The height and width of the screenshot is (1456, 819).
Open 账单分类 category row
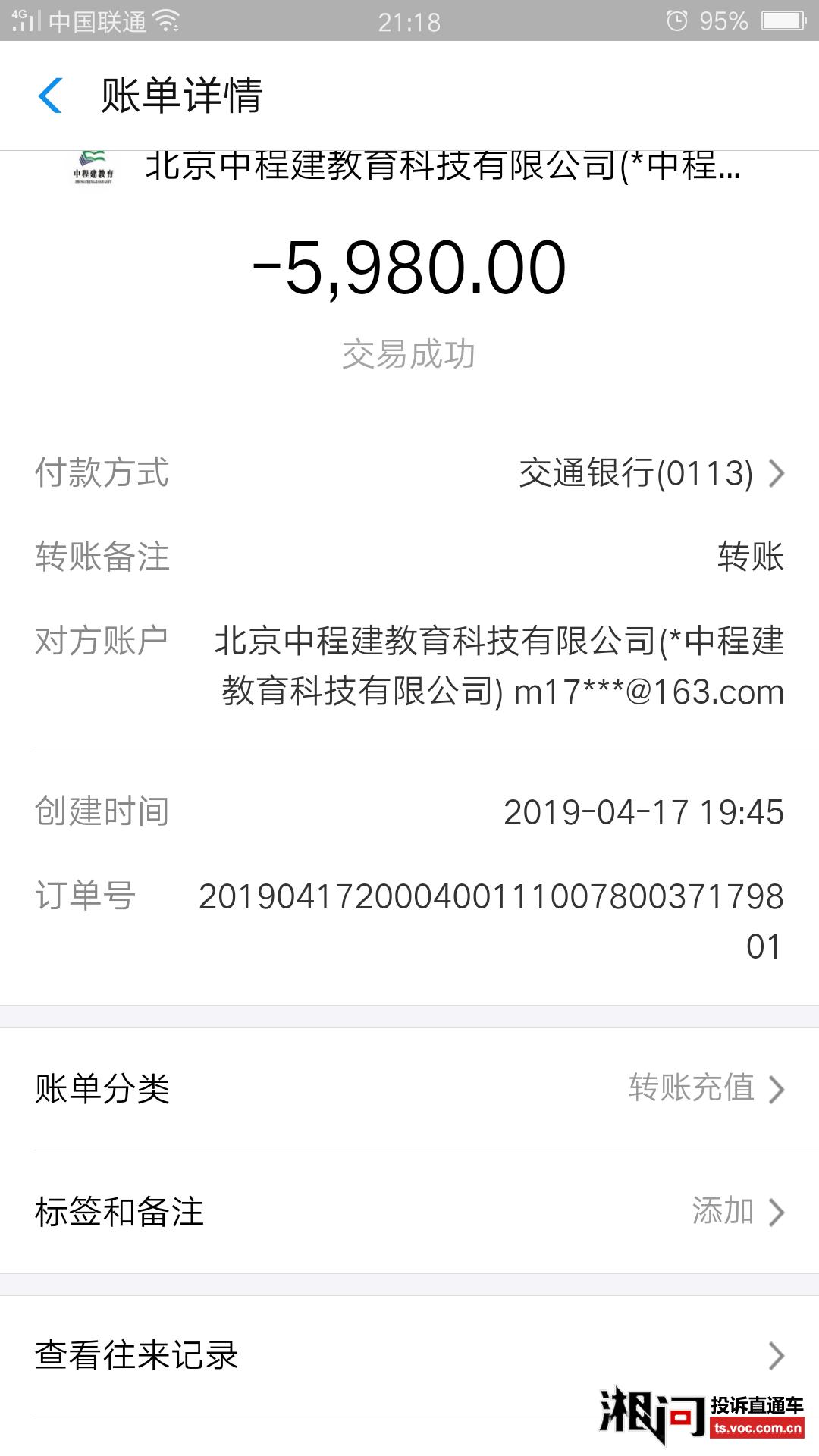click(x=409, y=1088)
